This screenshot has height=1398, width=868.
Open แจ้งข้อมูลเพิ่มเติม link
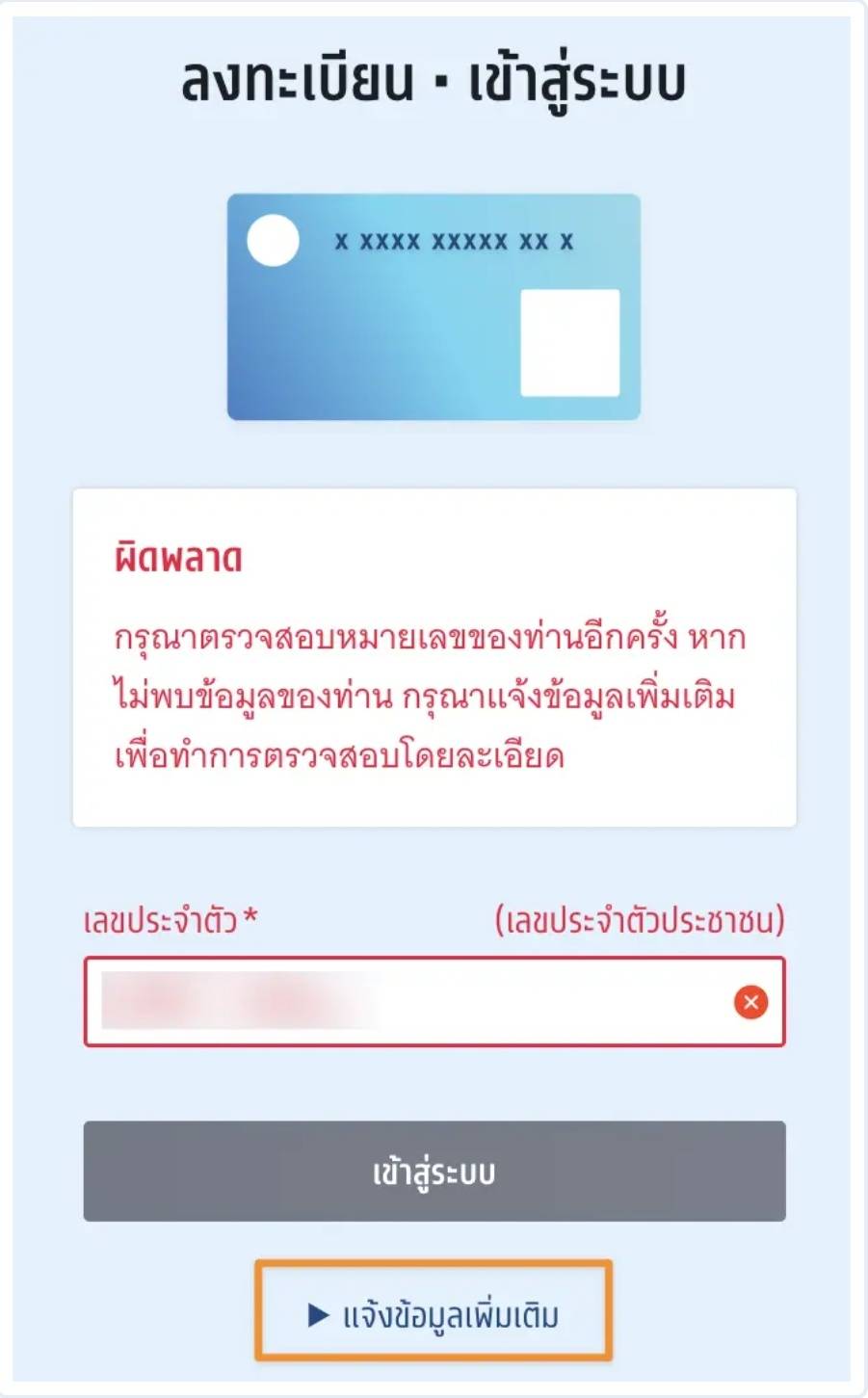pyautogui.click(x=434, y=1314)
